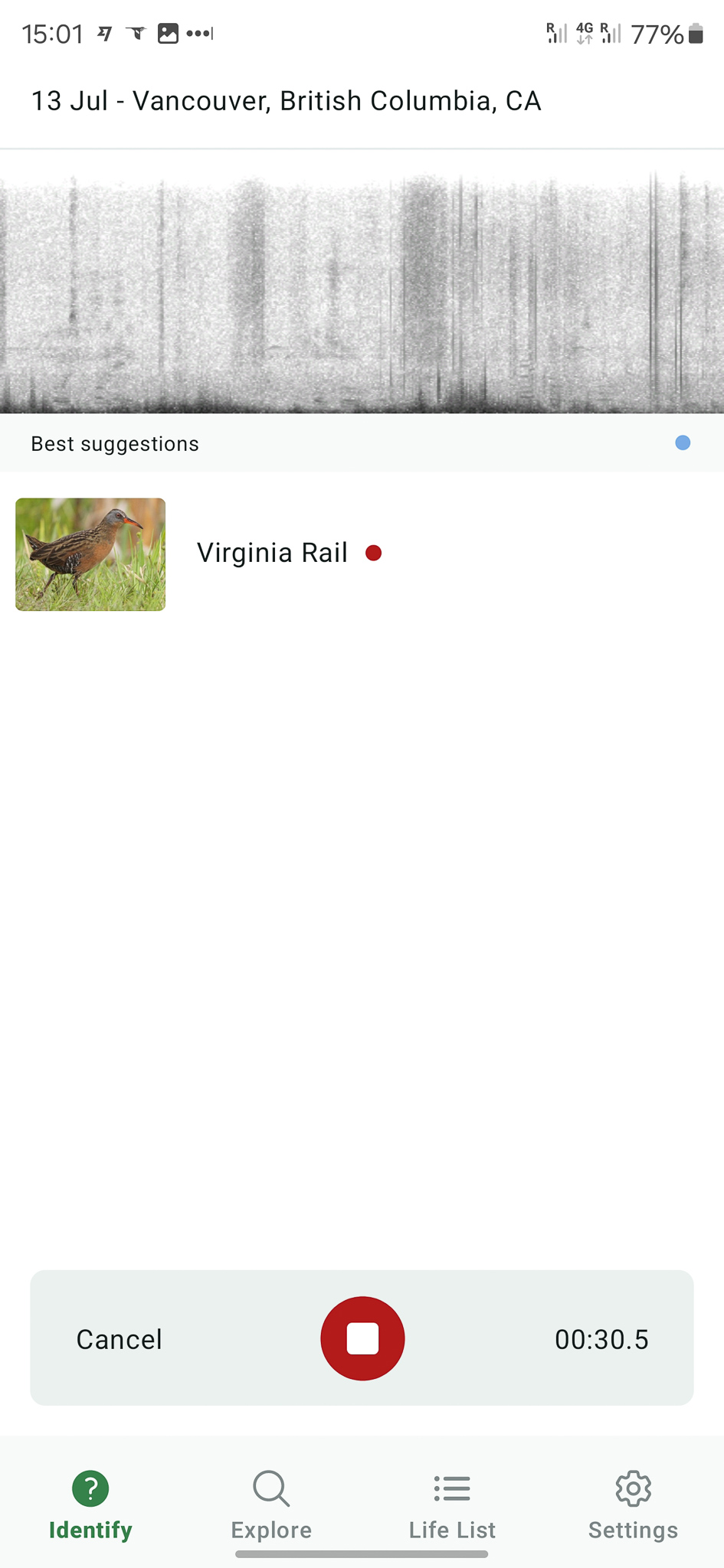724x1568 pixels.
Task: Cancel the current recording
Action: tap(119, 1339)
